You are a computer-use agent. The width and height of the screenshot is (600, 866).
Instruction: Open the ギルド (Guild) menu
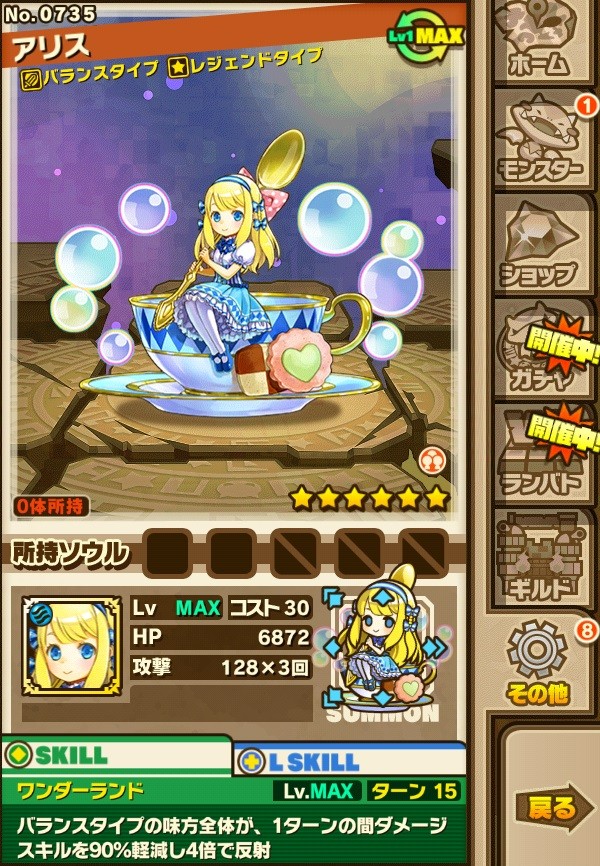543,558
